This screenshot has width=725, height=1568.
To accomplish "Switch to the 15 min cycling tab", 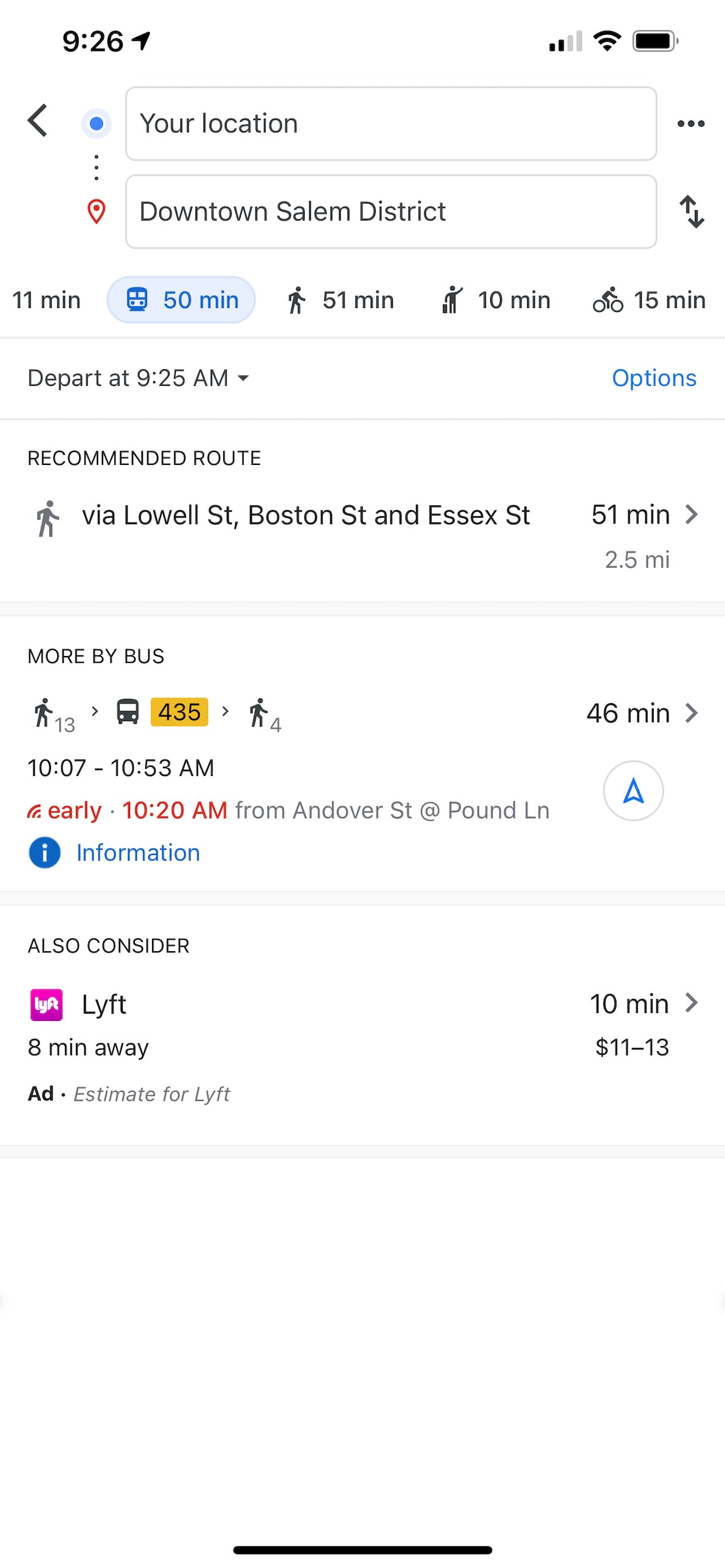I will (x=650, y=300).
